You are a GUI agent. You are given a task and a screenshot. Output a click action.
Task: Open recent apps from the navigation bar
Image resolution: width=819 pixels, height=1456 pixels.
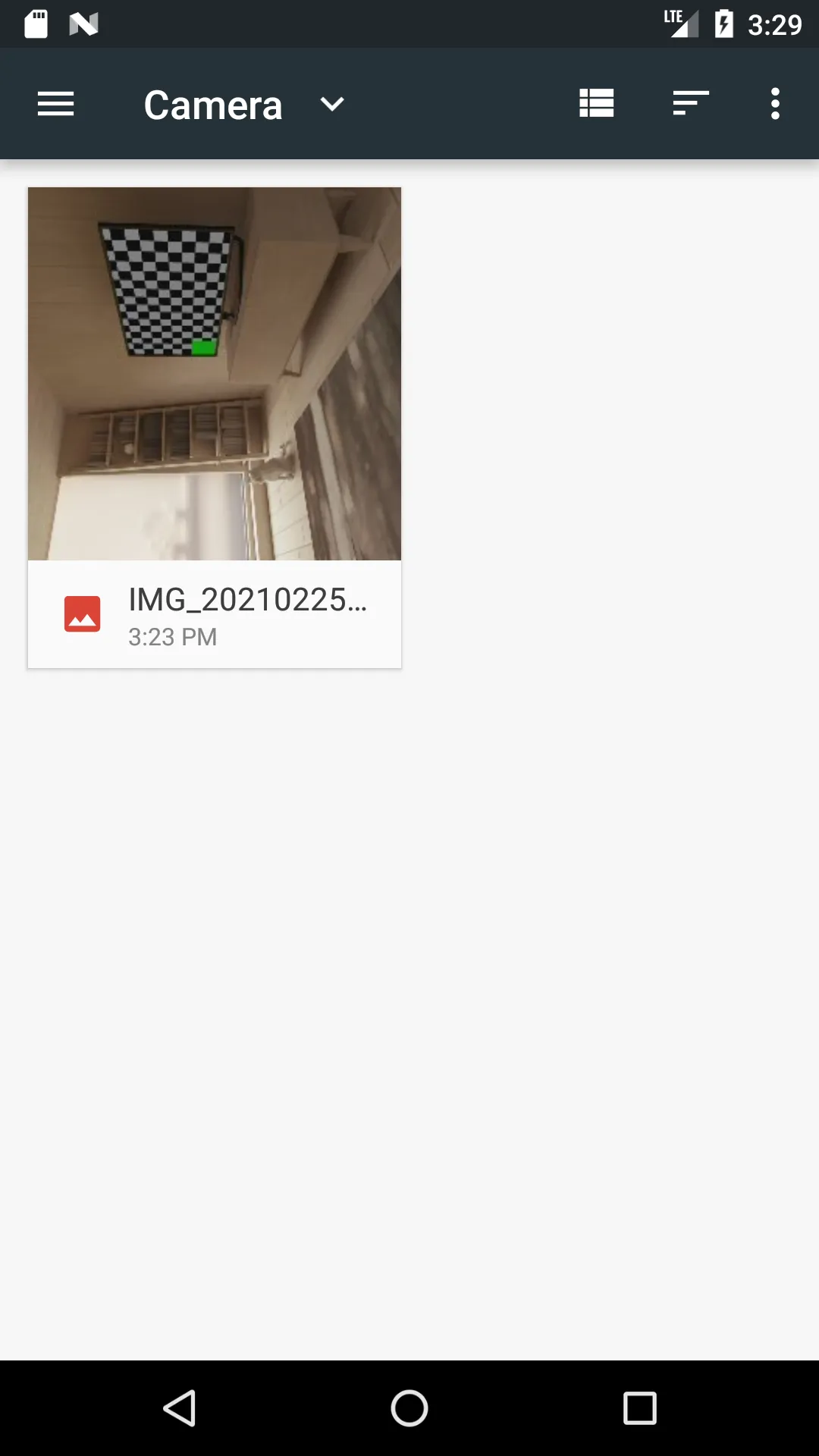(639, 1408)
